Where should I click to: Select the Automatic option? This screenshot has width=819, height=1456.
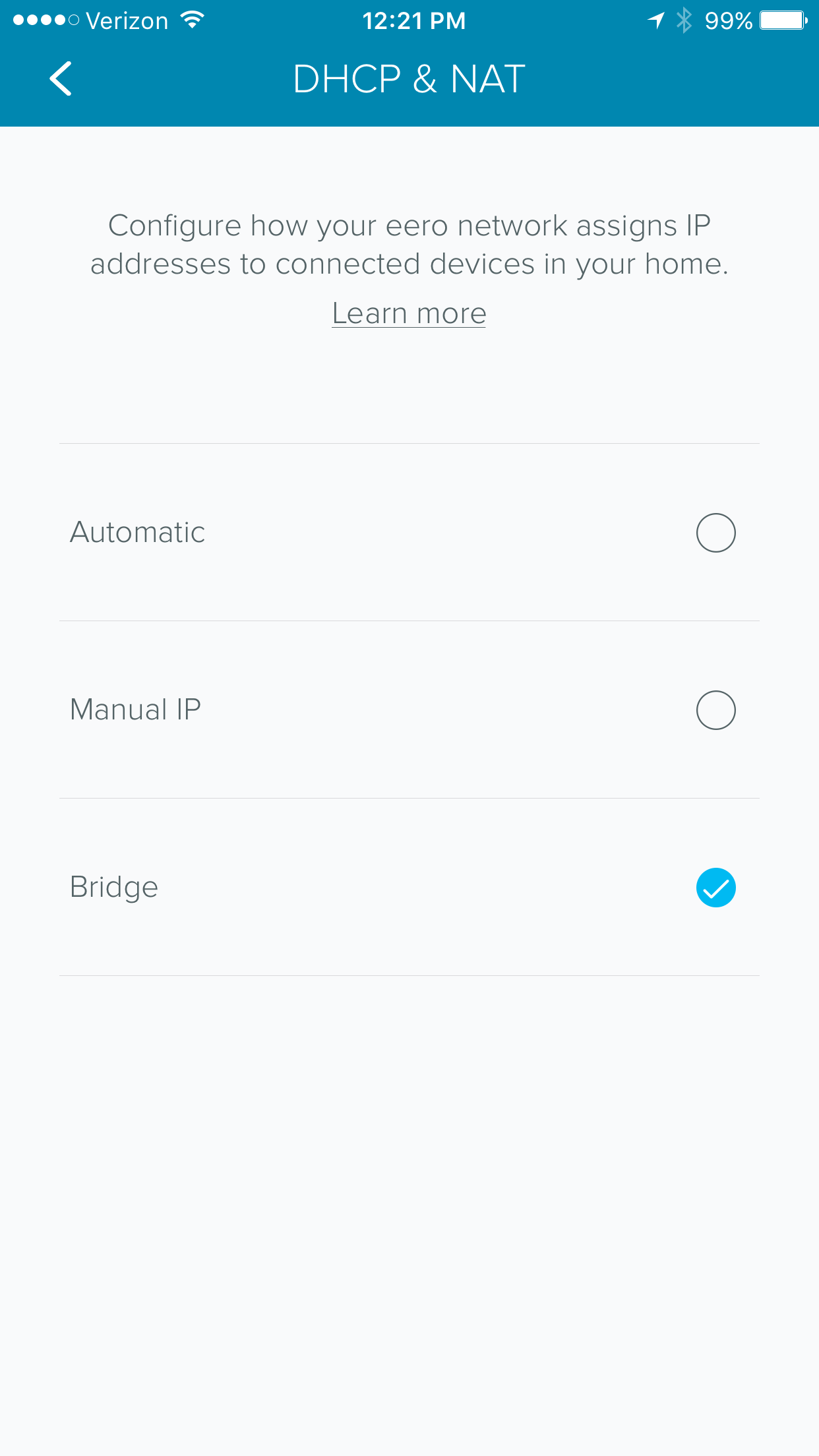pyautogui.click(x=409, y=532)
